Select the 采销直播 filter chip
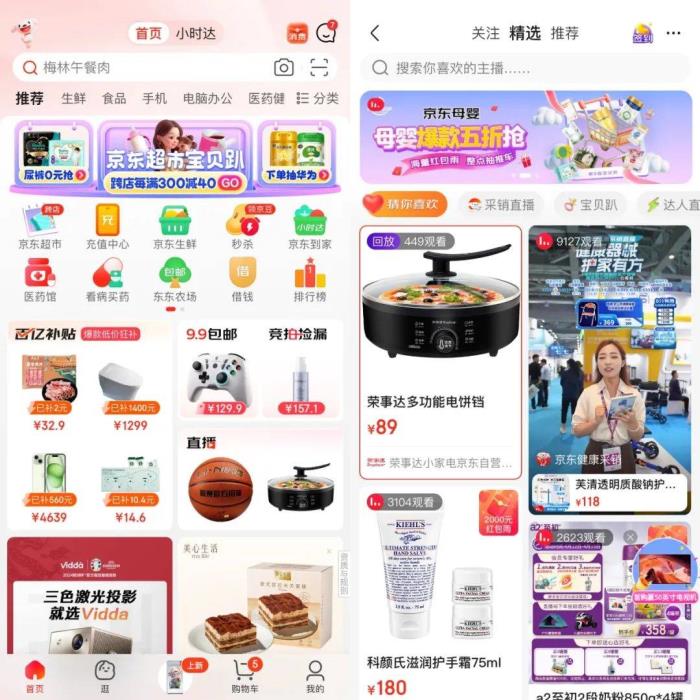 (x=501, y=204)
